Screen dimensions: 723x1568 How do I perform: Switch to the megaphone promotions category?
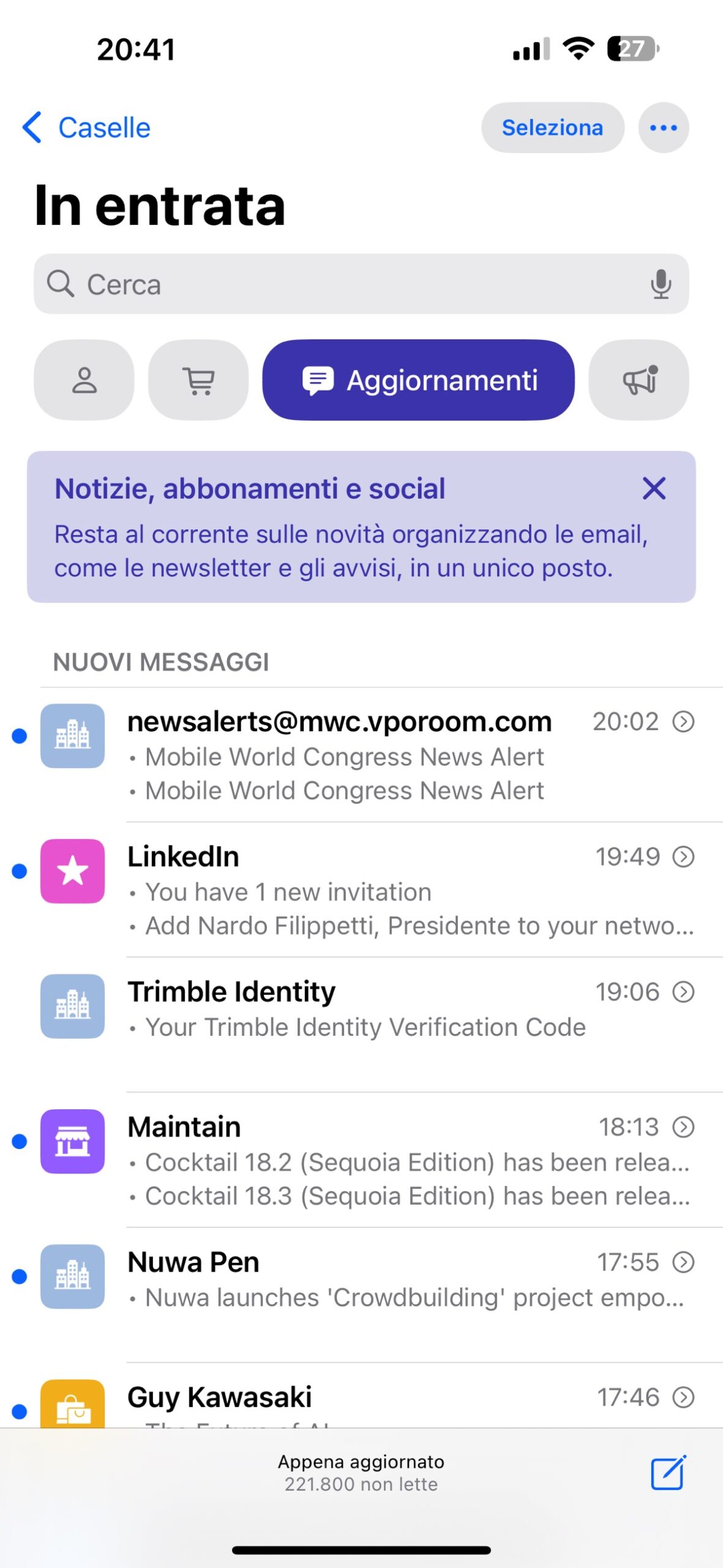639,380
